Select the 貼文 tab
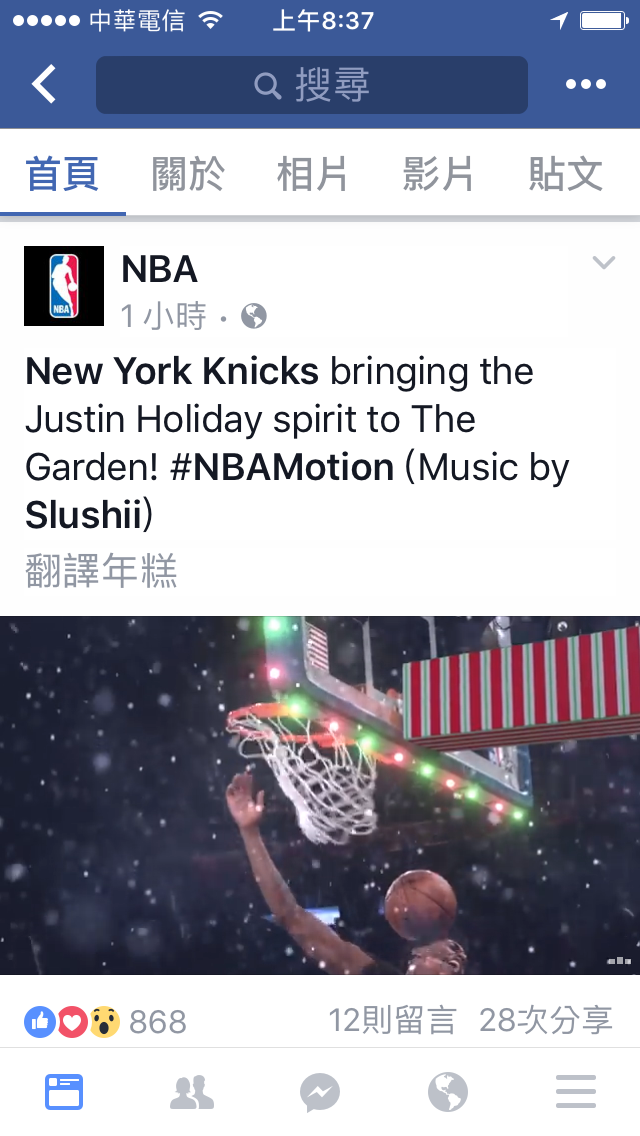The image size is (640, 1136). [x=566, y=174]
